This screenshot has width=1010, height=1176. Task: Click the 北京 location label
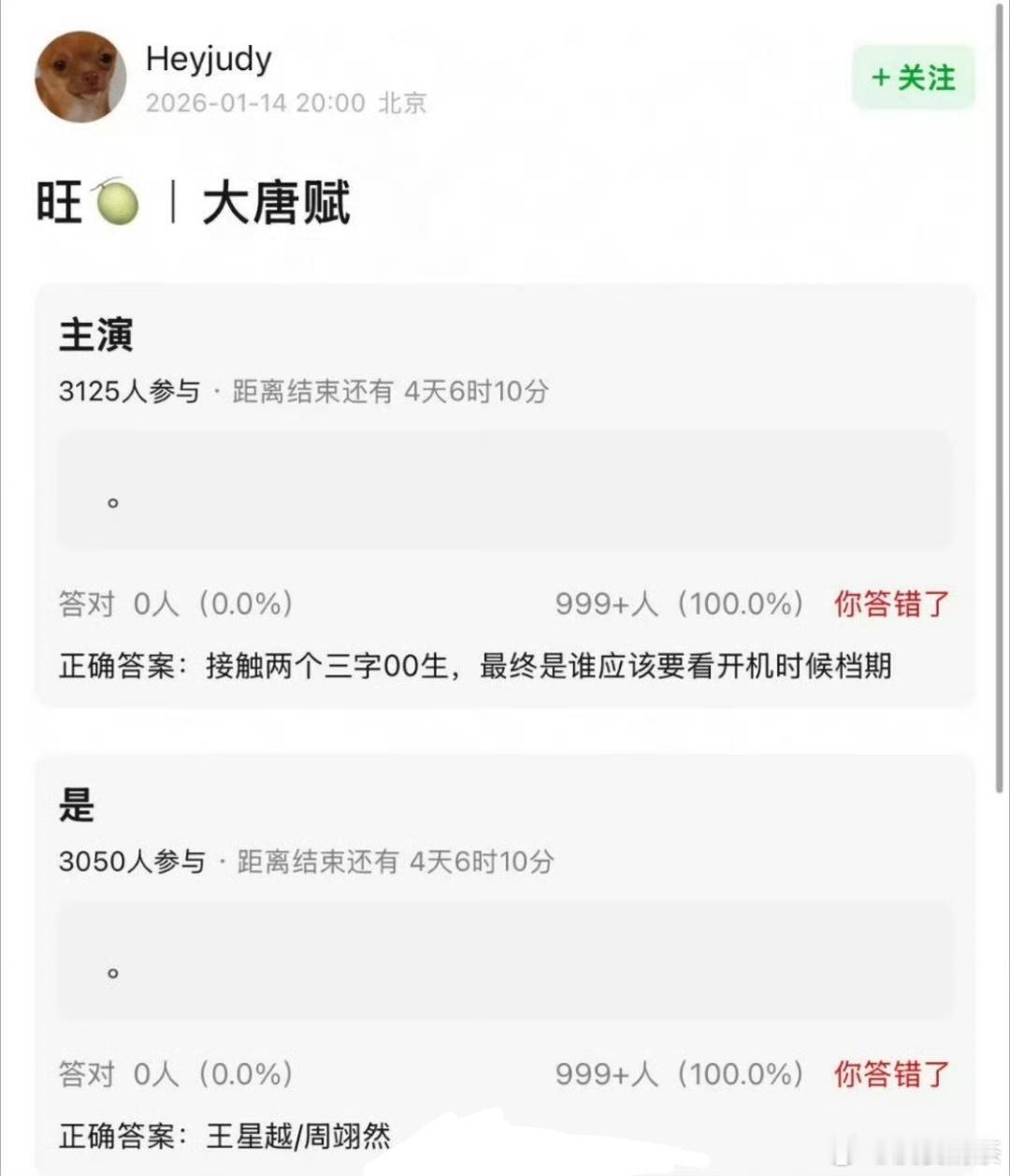click(400, 104)
